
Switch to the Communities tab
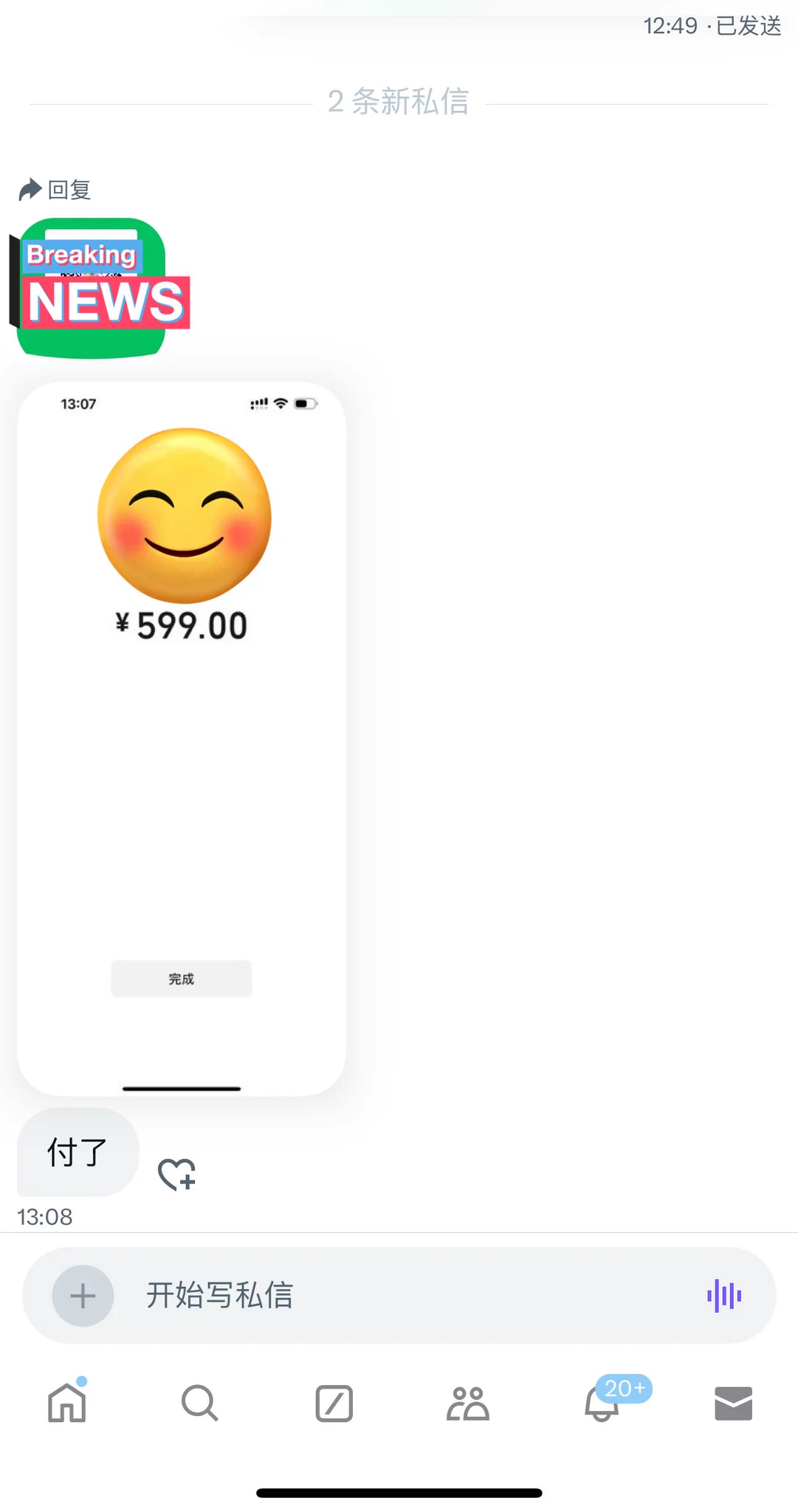click(467, 1403)
